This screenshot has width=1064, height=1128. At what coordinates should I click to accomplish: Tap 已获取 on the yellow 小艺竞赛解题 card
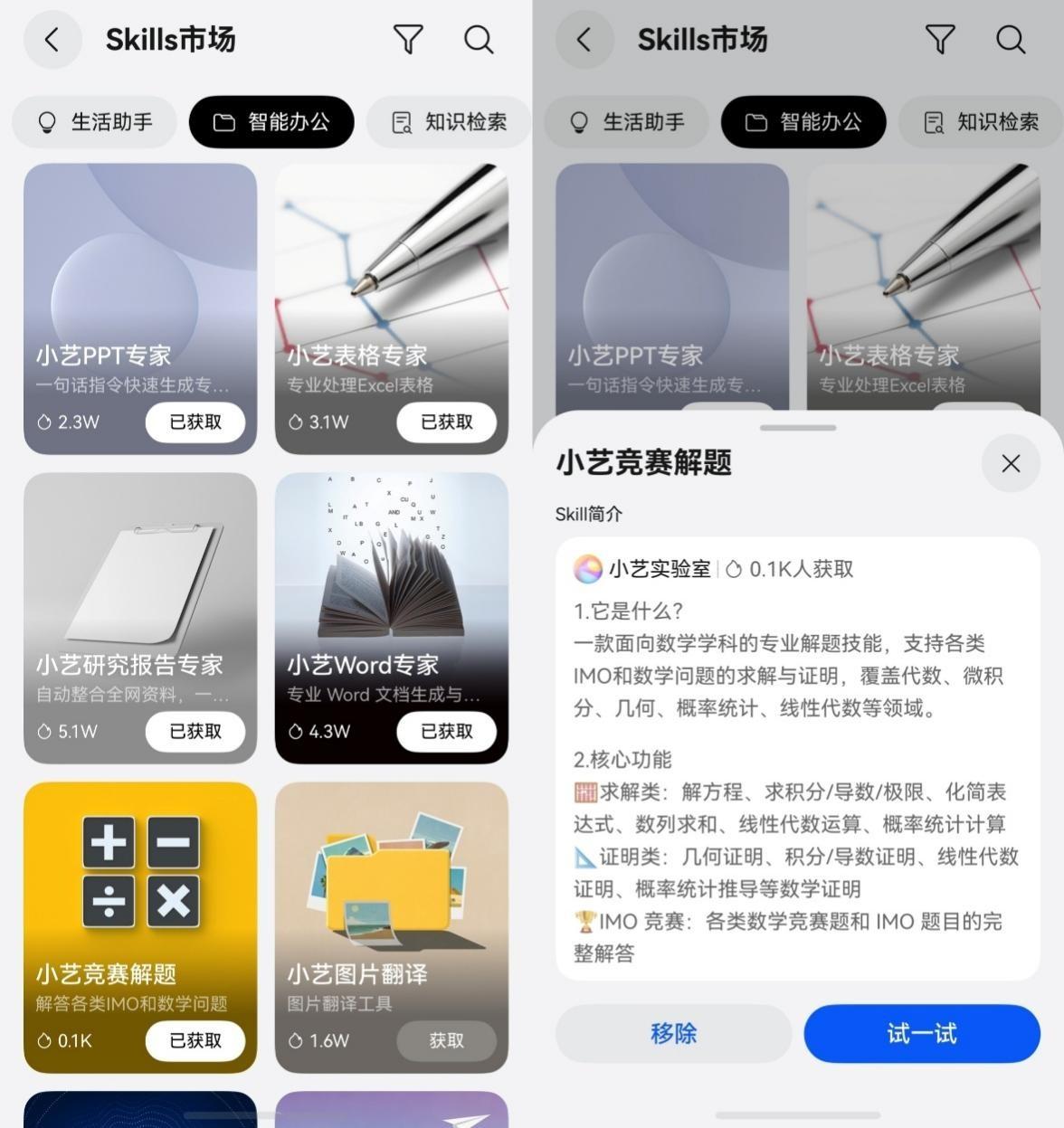pyautogui.click(x=195, y=1040)
